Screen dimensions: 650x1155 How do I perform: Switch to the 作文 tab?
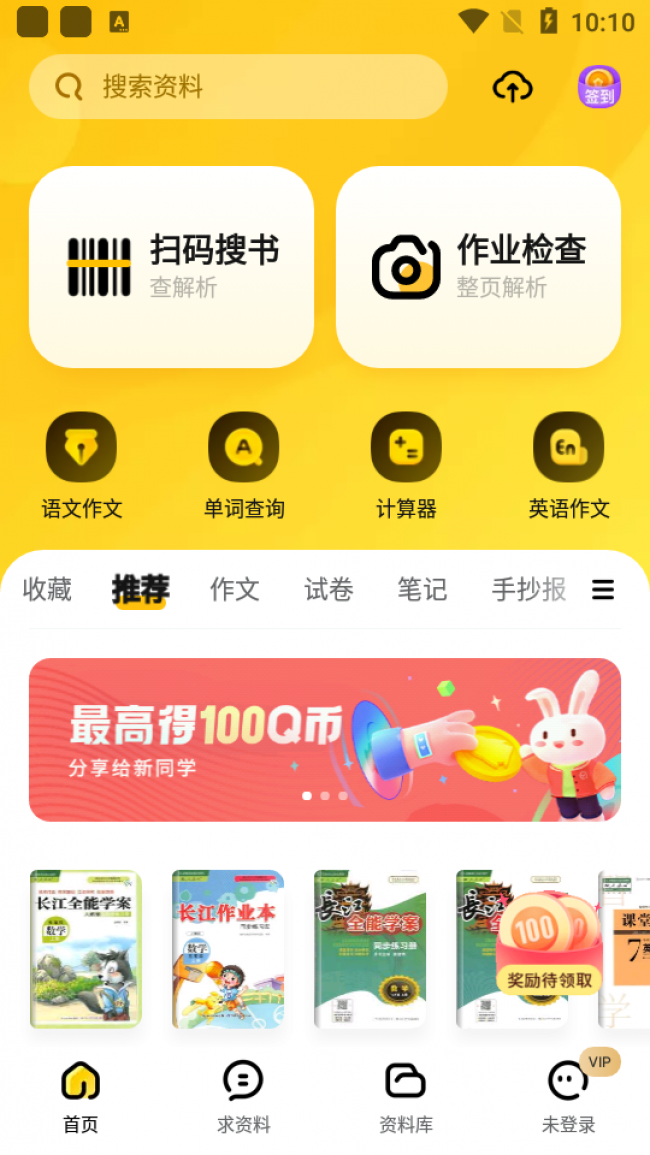pyautogui.click(x=235, y=590)
